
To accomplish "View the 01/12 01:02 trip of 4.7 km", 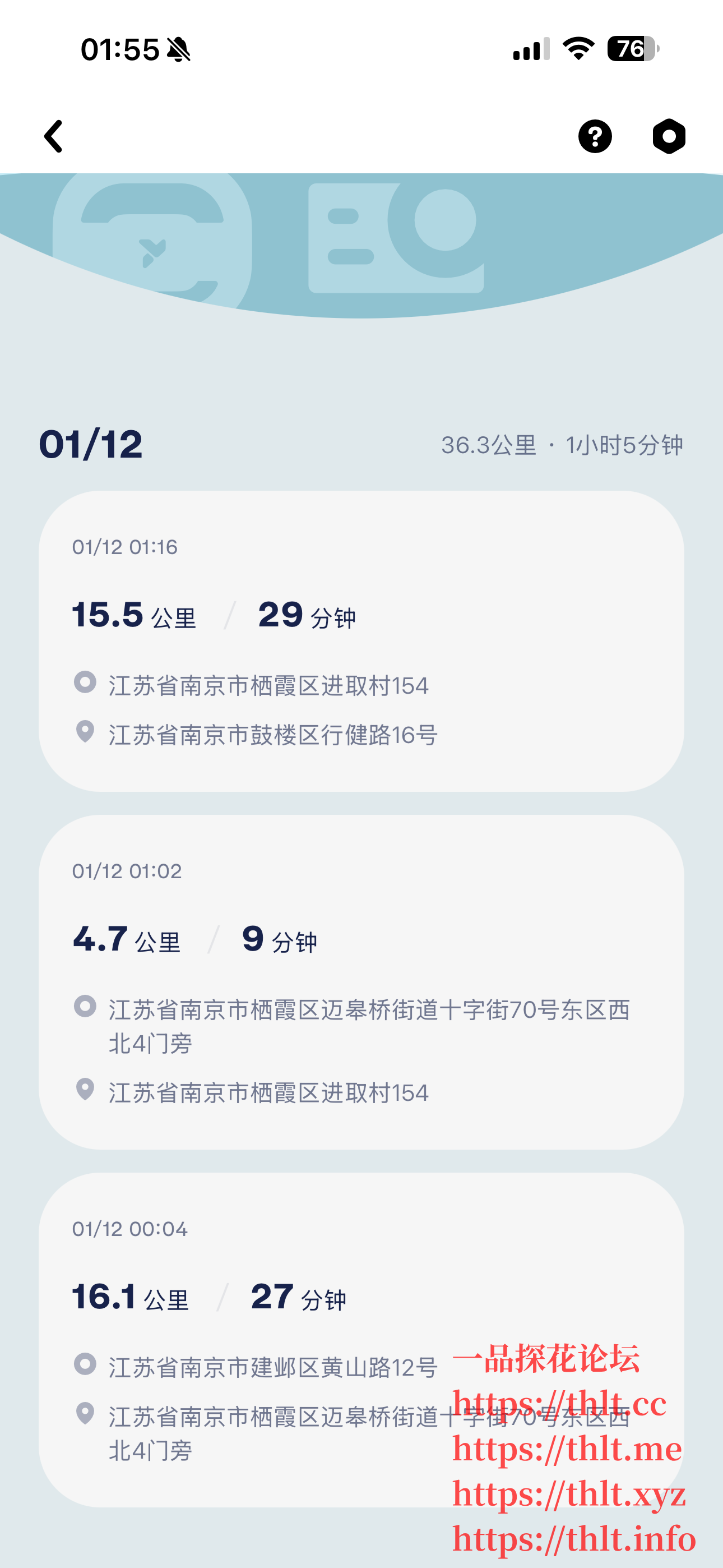I will point(361,981).
